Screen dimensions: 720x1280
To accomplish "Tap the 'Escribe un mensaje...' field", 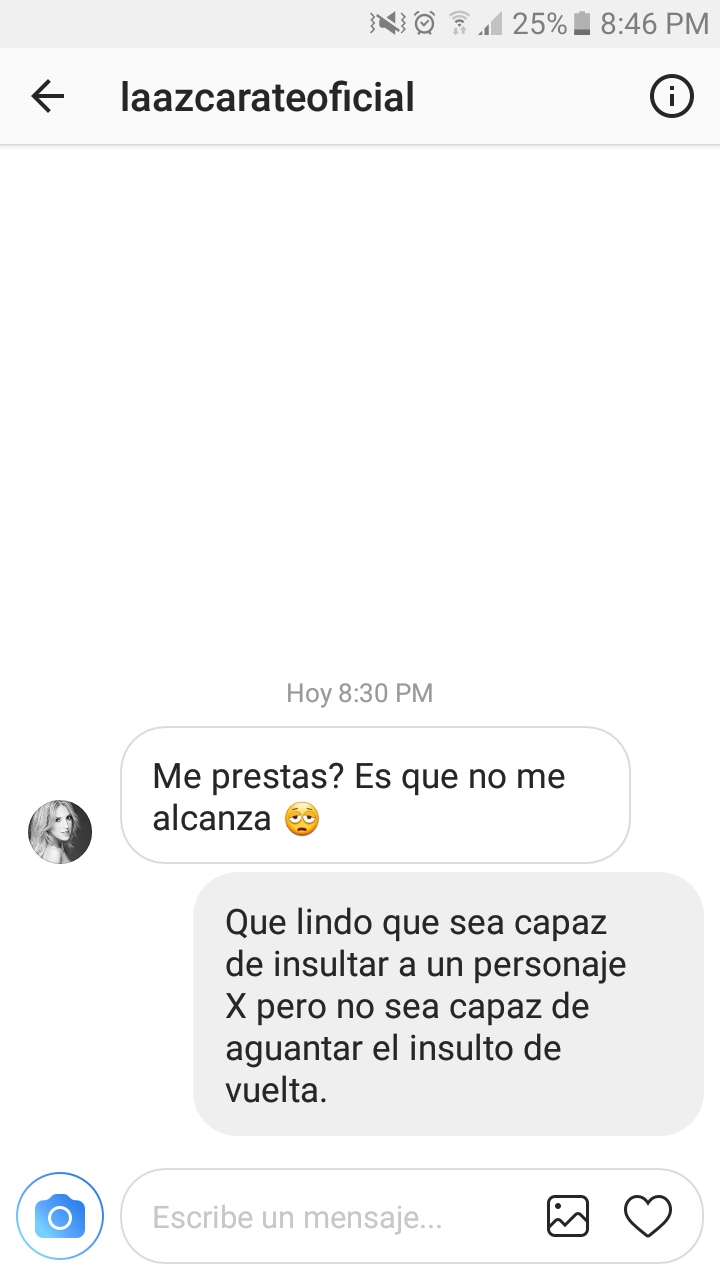I will click(330, 1218).
